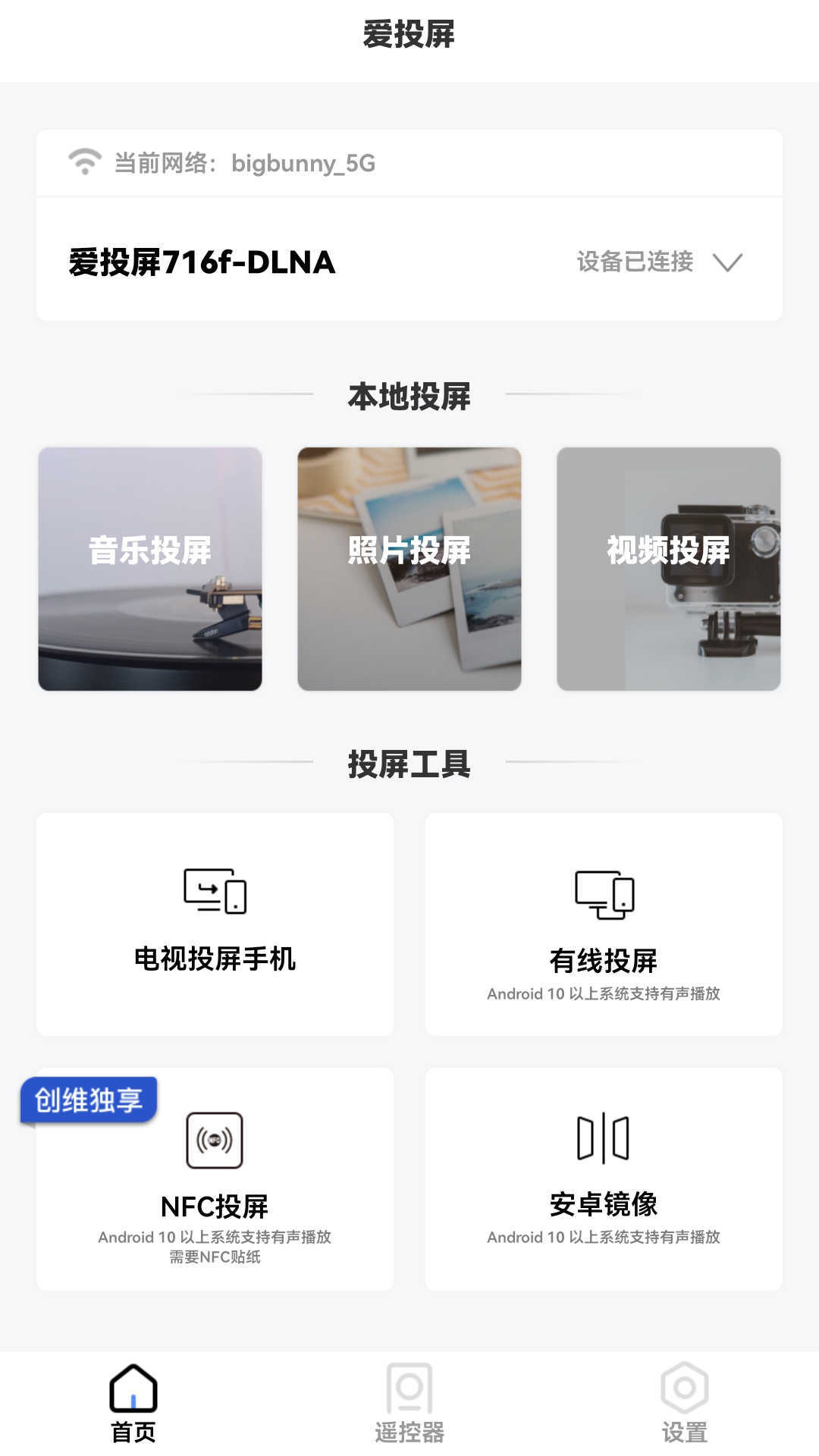819x1456 pixels.
Task: Start 音乐投屏 music casting
Action: [x=149, y=569]
